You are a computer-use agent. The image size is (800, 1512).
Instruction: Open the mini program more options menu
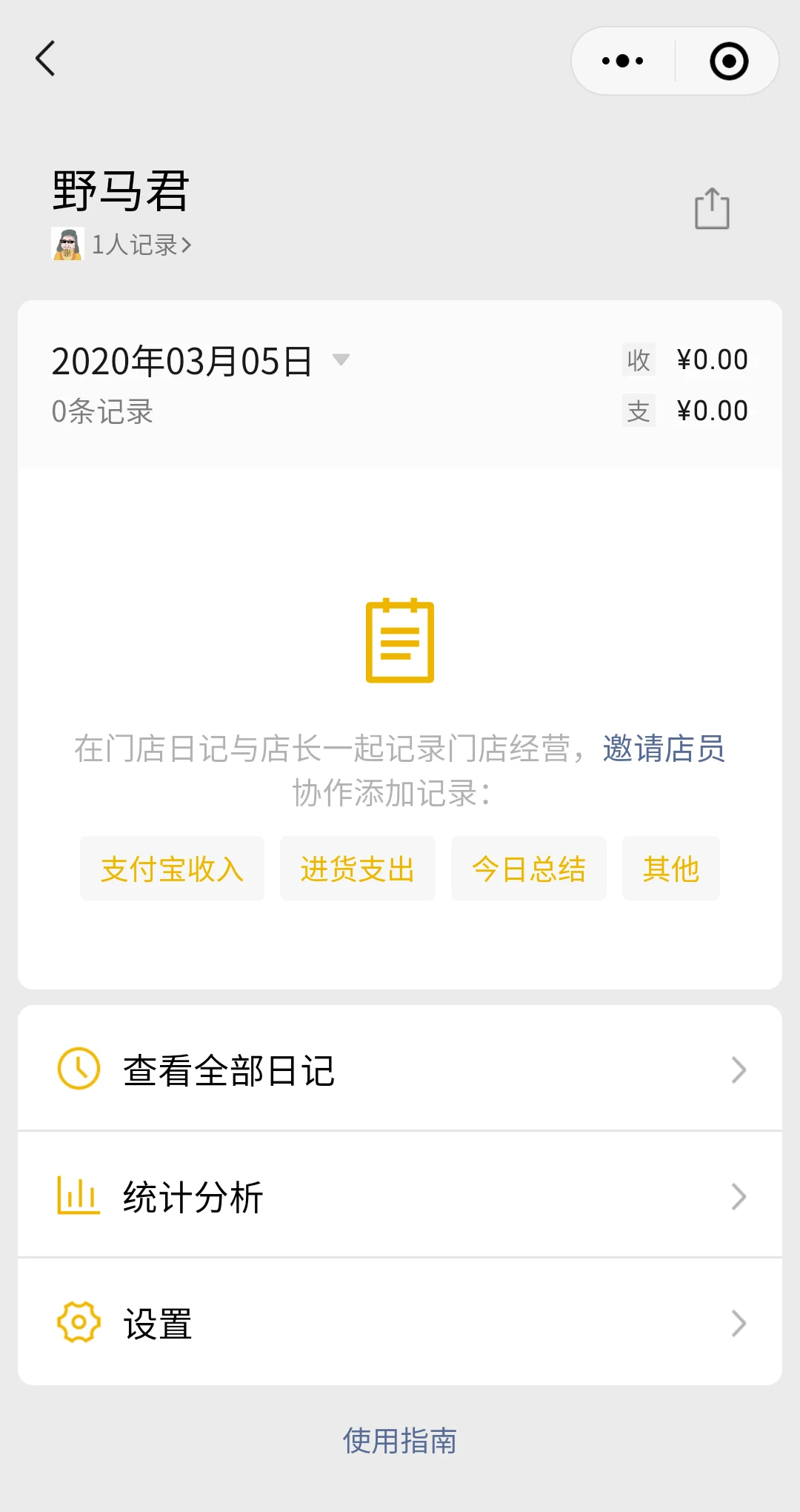point(623,61)
